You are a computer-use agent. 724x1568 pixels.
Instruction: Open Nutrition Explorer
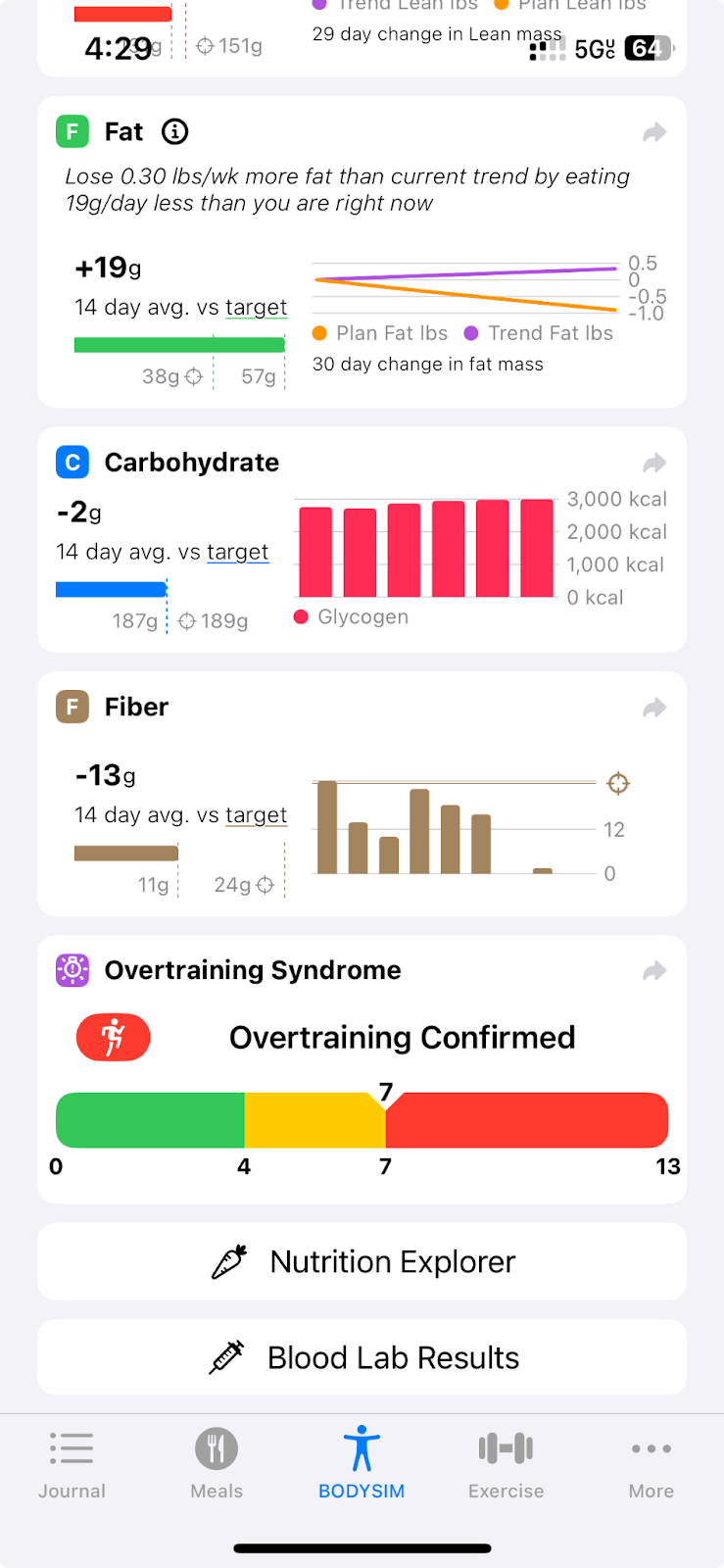362,1261
